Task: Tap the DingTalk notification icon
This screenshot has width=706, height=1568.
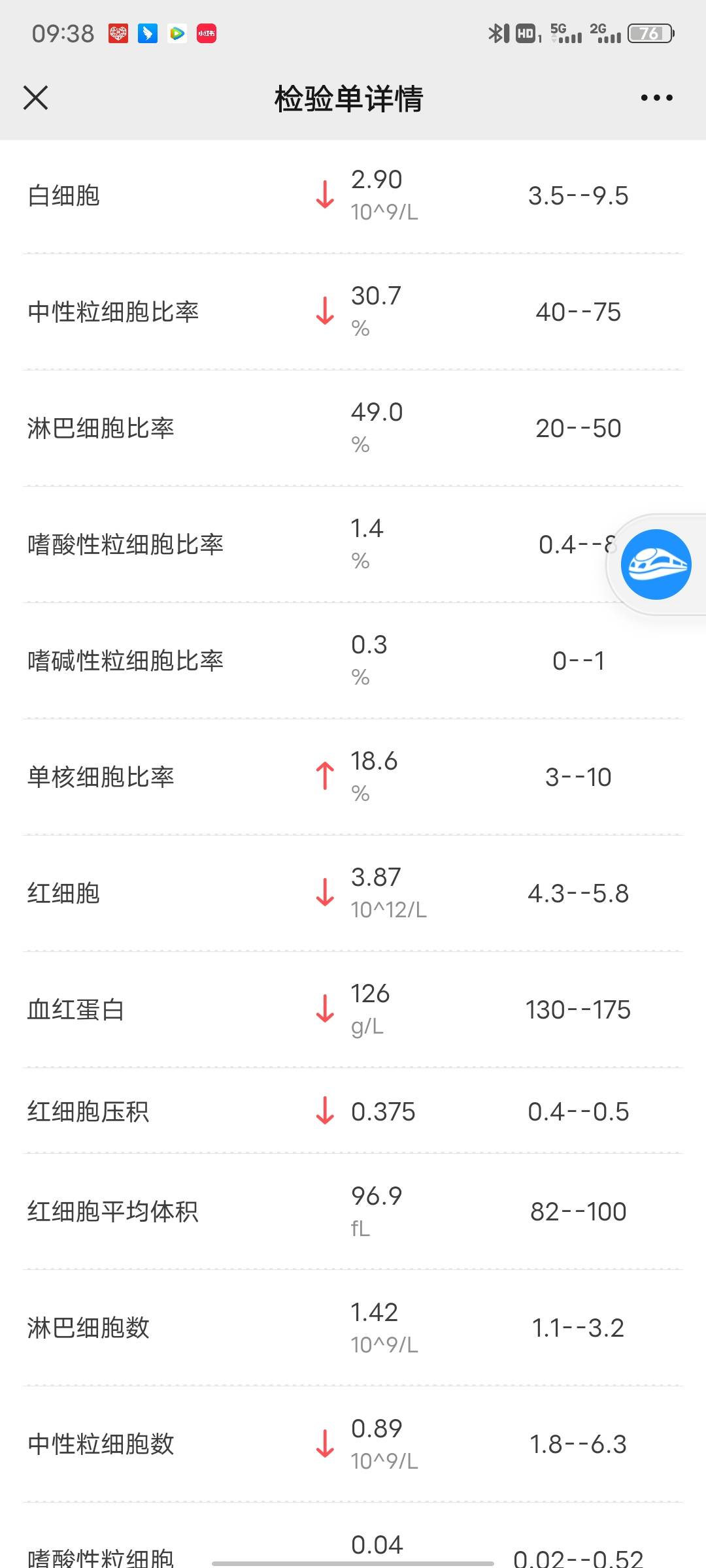Action: 146,35
